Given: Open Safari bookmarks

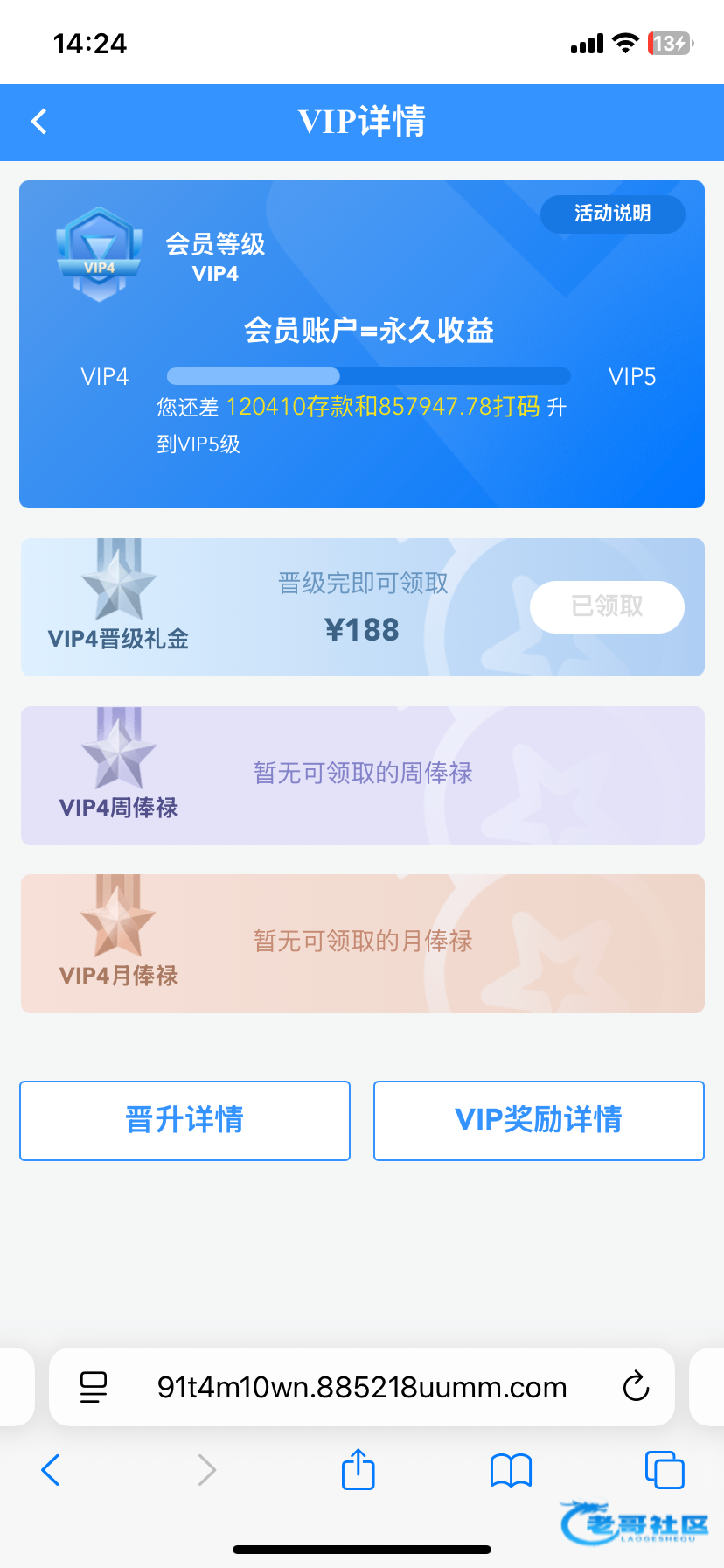Looking at the screenshot, I should point(512,1470).
